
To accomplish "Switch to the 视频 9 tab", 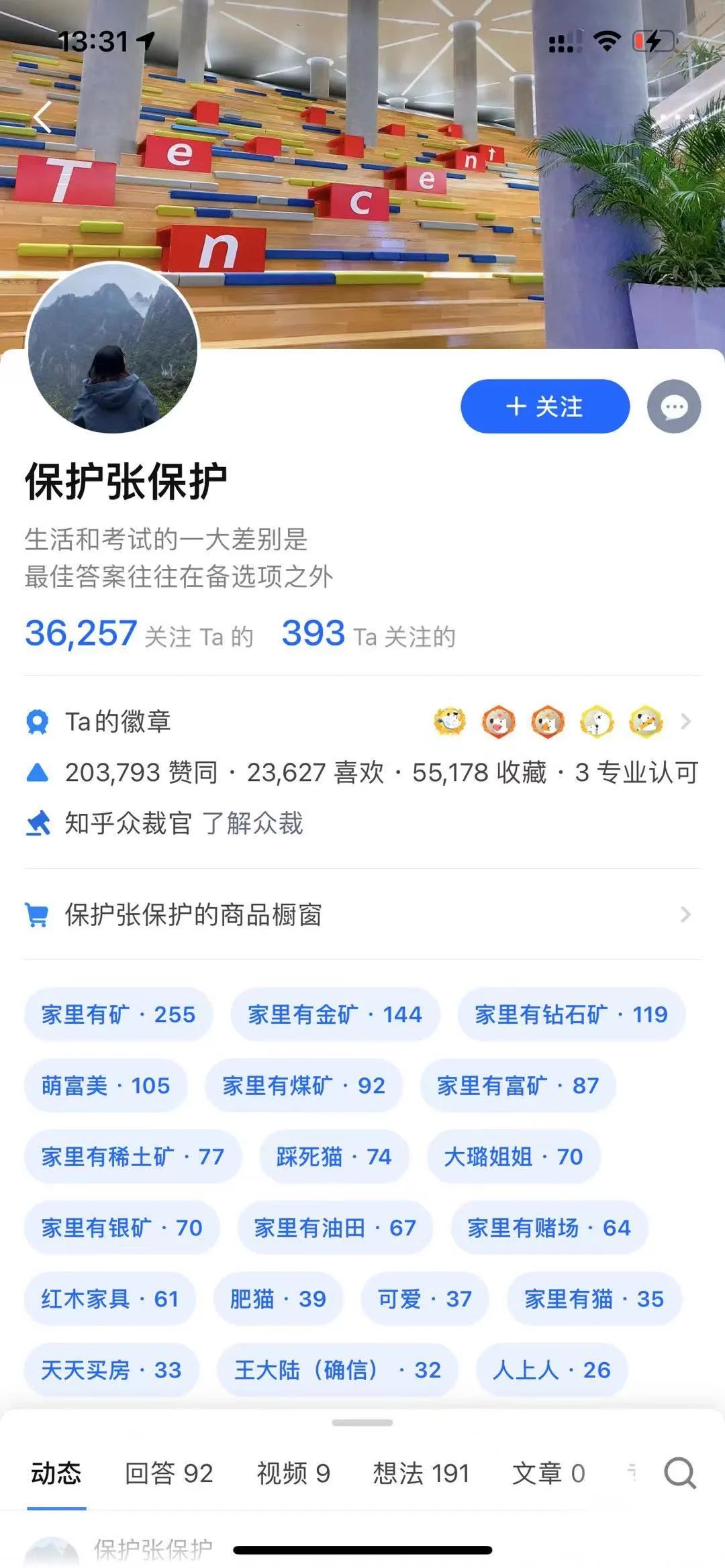I will (293, 1473).
